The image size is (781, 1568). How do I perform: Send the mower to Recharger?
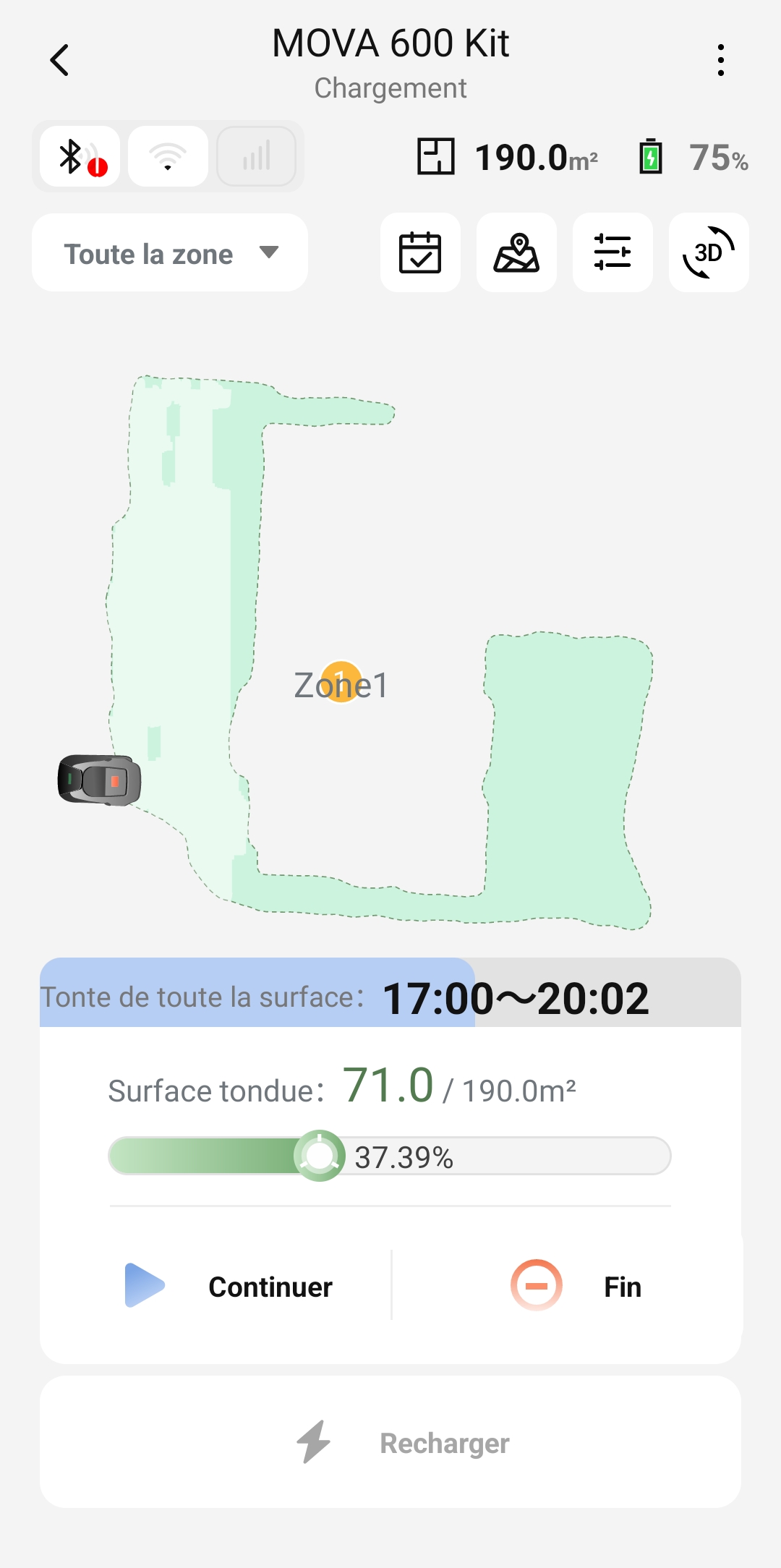pos(404,1443)
